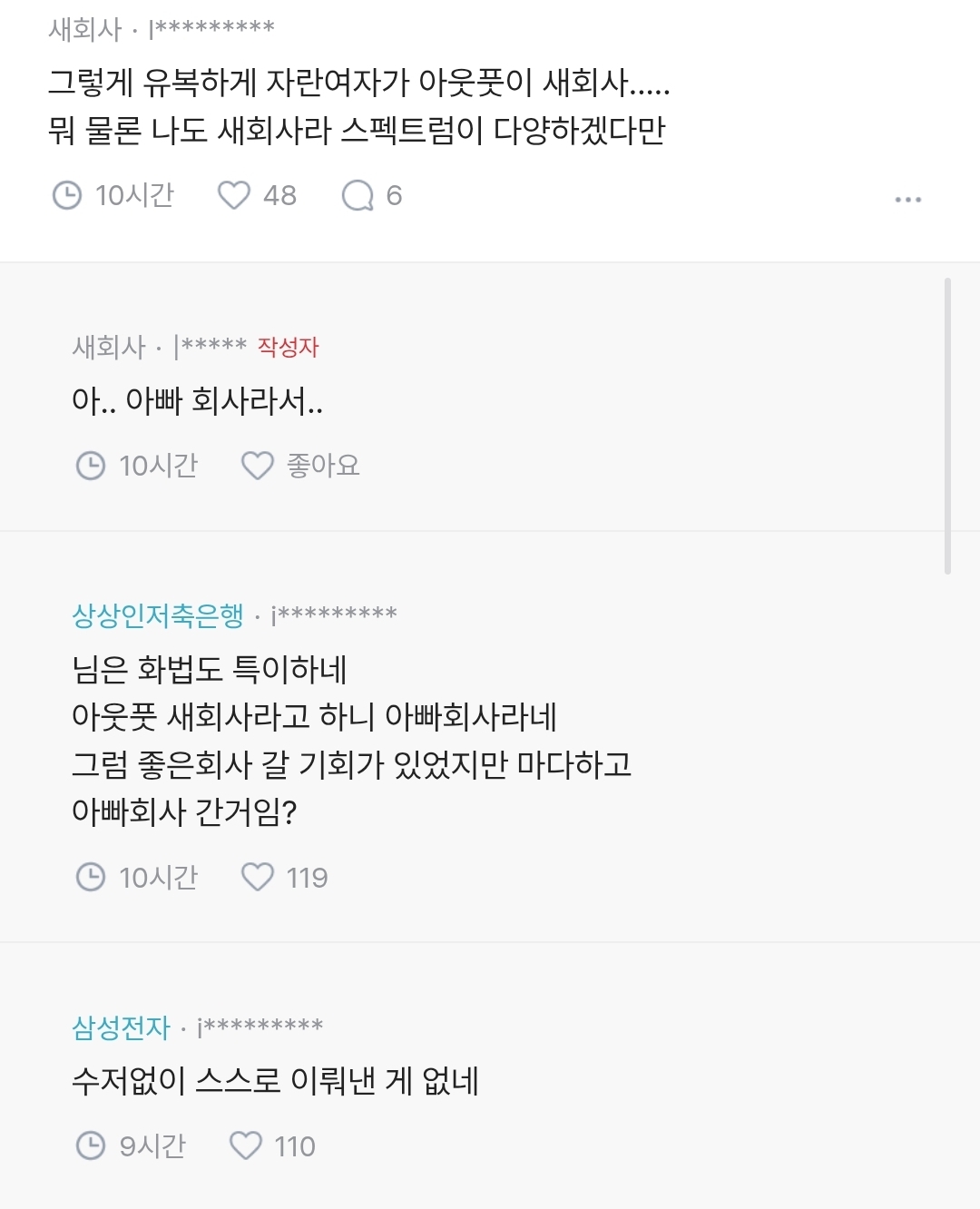Like the 삼성전자 reply with 110 likes
The height and width of the screenshot is (1209, 980).
(x=246, y=1145)
